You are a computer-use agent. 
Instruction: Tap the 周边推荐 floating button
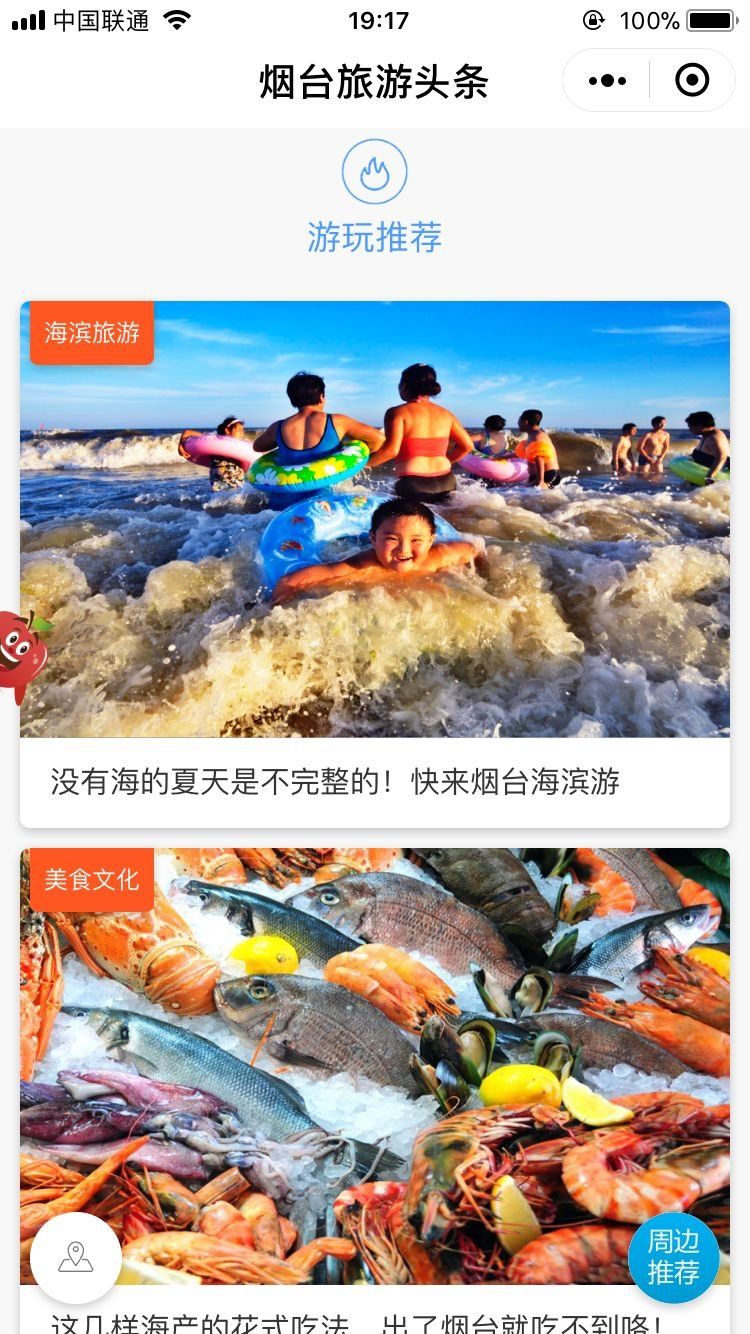pos(673,1258)
